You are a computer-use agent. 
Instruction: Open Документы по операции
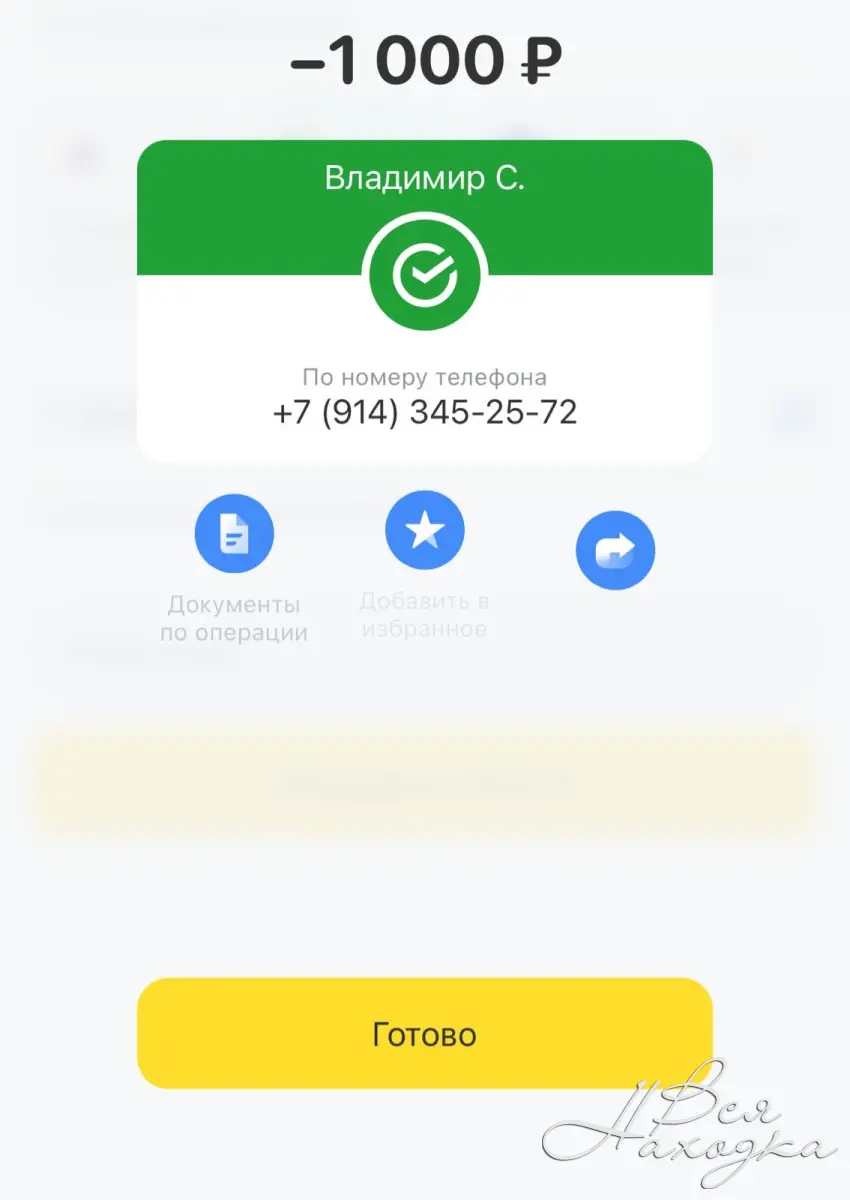click(x=234, y=539)
